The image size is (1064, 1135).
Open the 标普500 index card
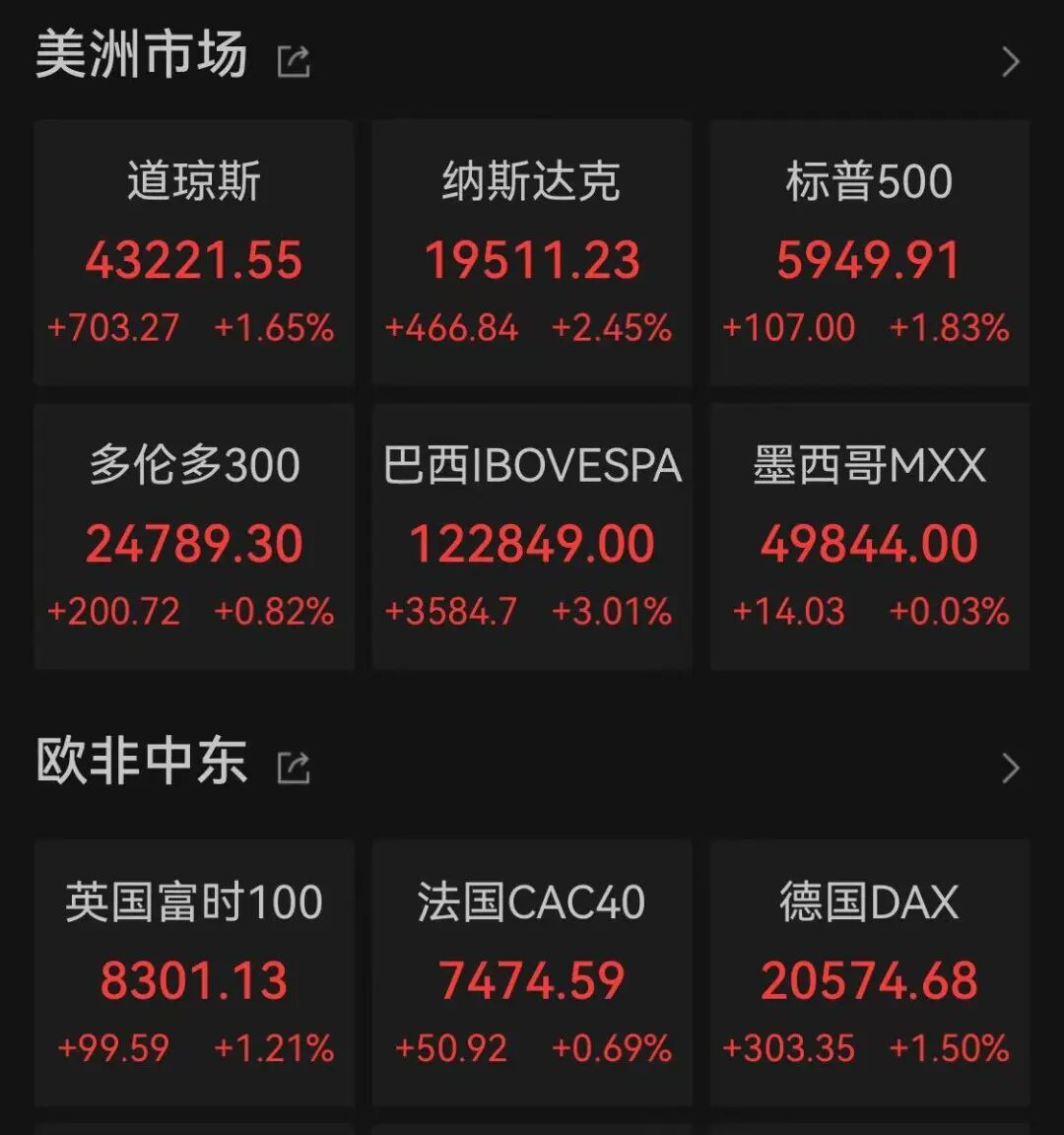pos(869,252)
